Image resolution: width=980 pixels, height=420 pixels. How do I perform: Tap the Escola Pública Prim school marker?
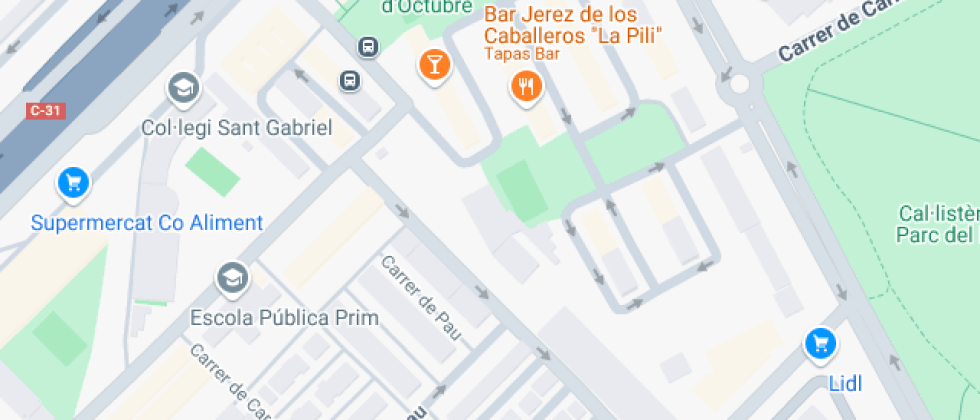tap(233, 278)
